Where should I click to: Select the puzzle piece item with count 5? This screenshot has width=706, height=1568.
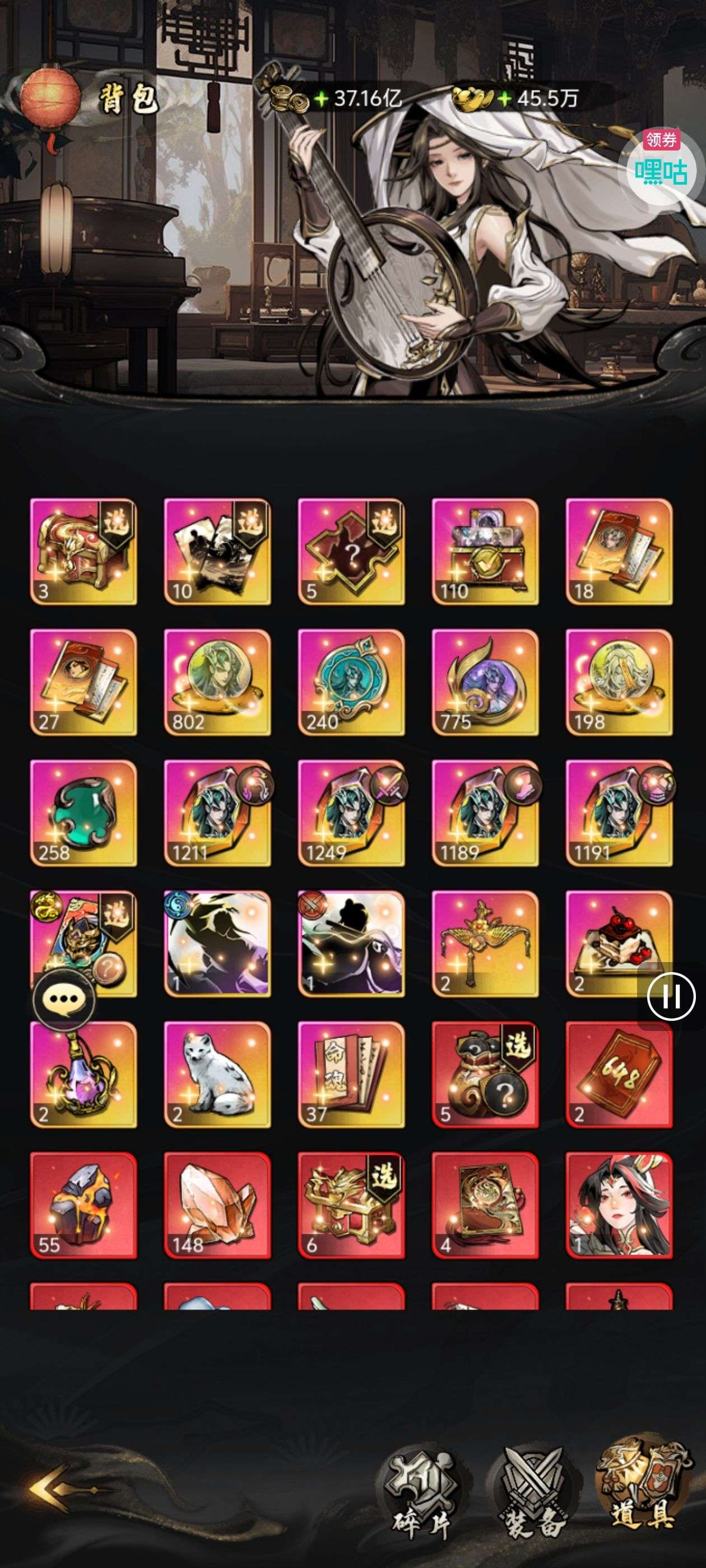(x=351, y=551)
